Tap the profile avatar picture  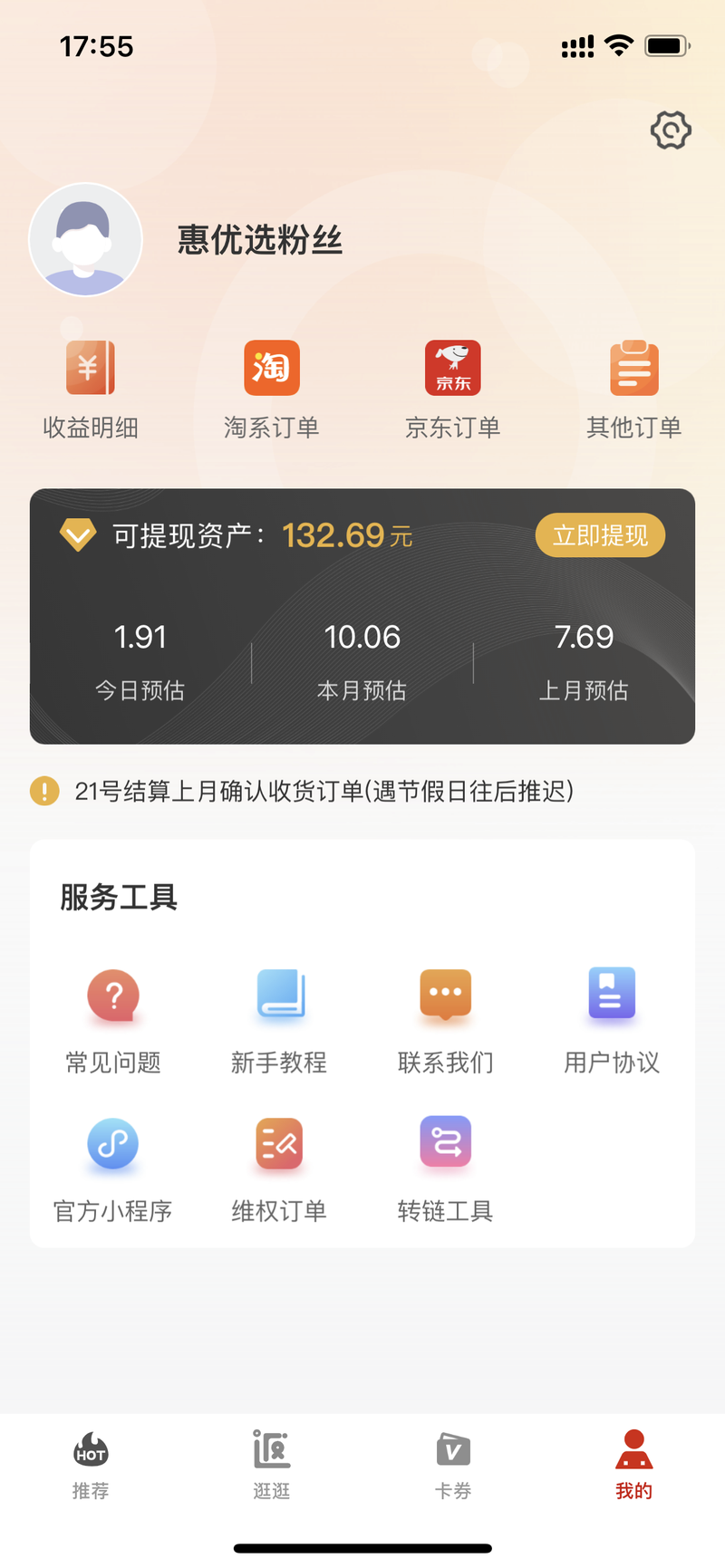(86, 240)
